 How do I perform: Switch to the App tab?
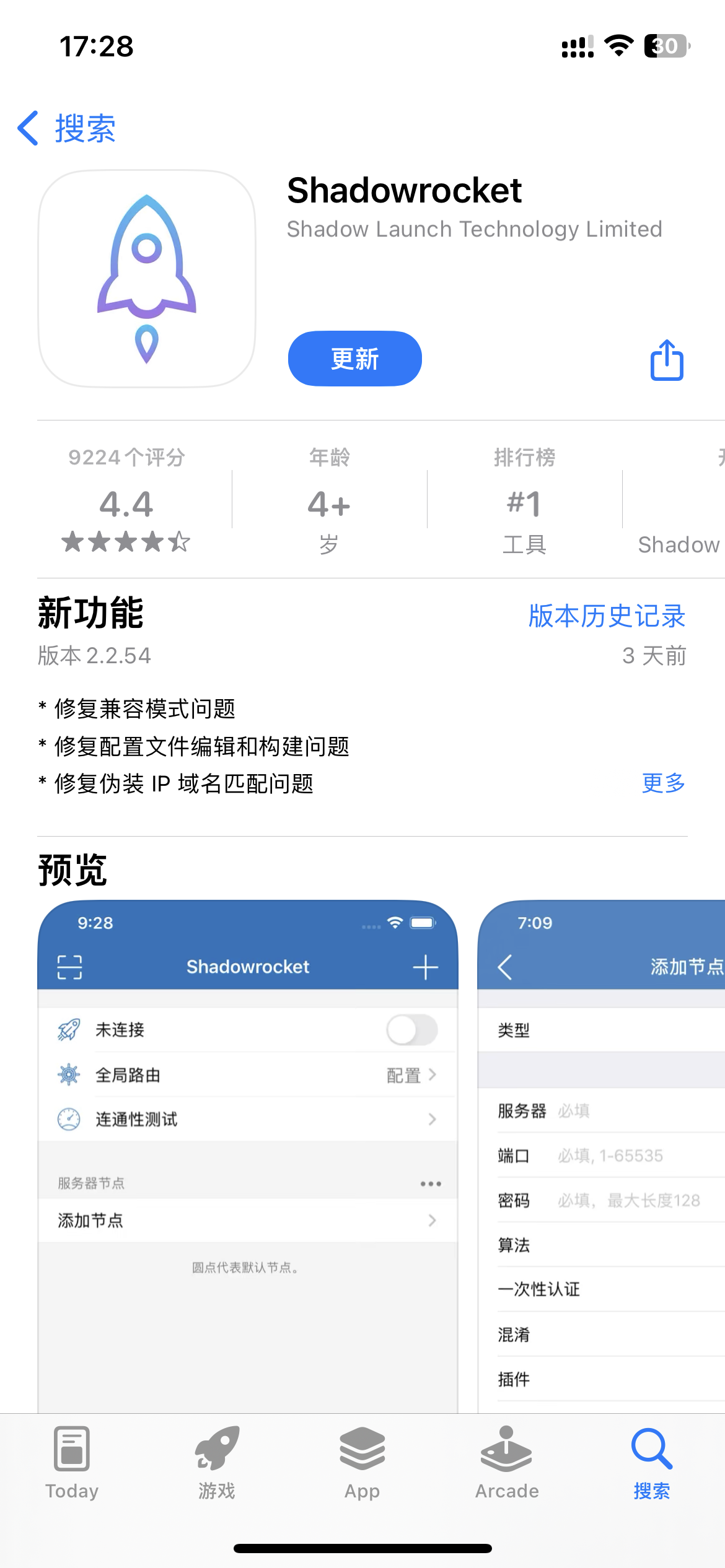click(362, 1463)
